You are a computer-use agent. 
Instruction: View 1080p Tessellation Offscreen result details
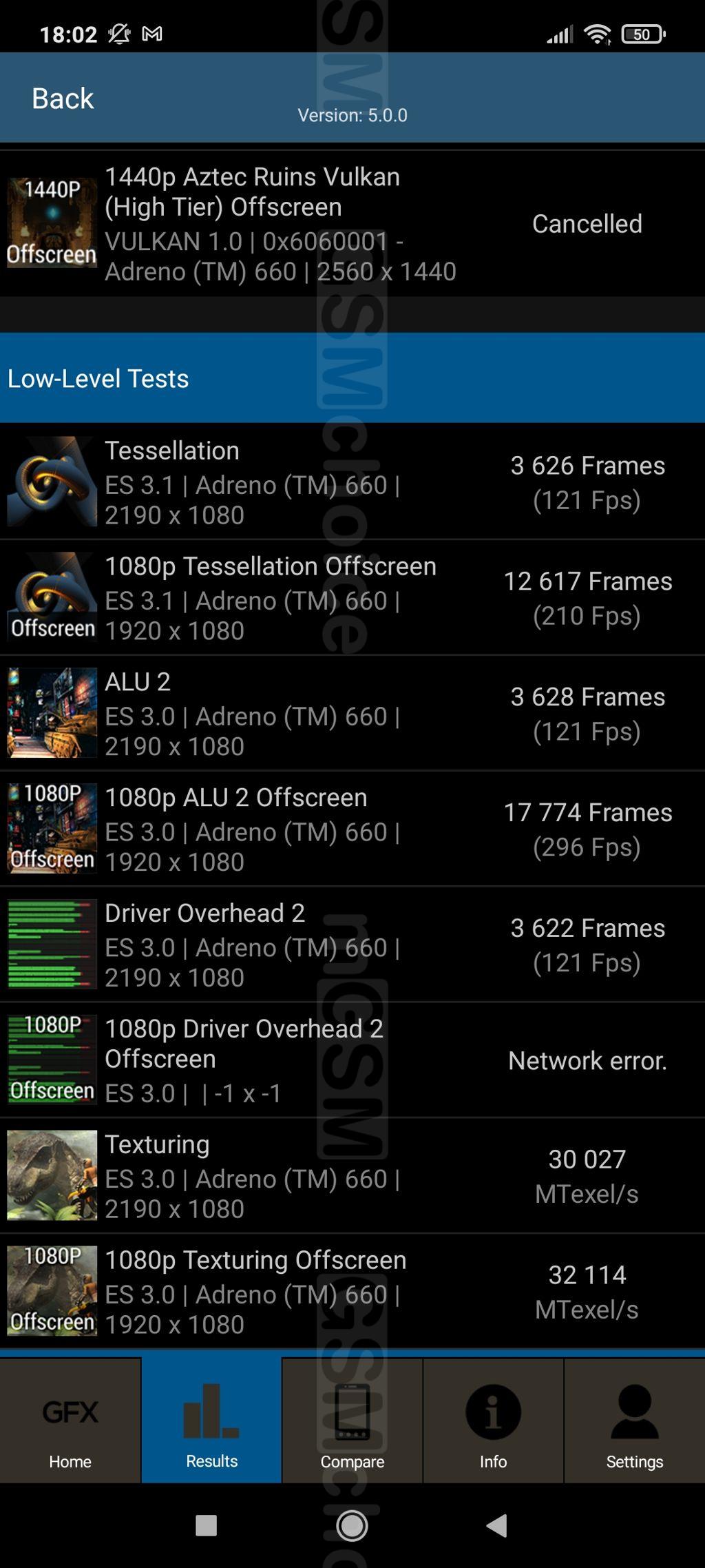[x=352, y=598]
